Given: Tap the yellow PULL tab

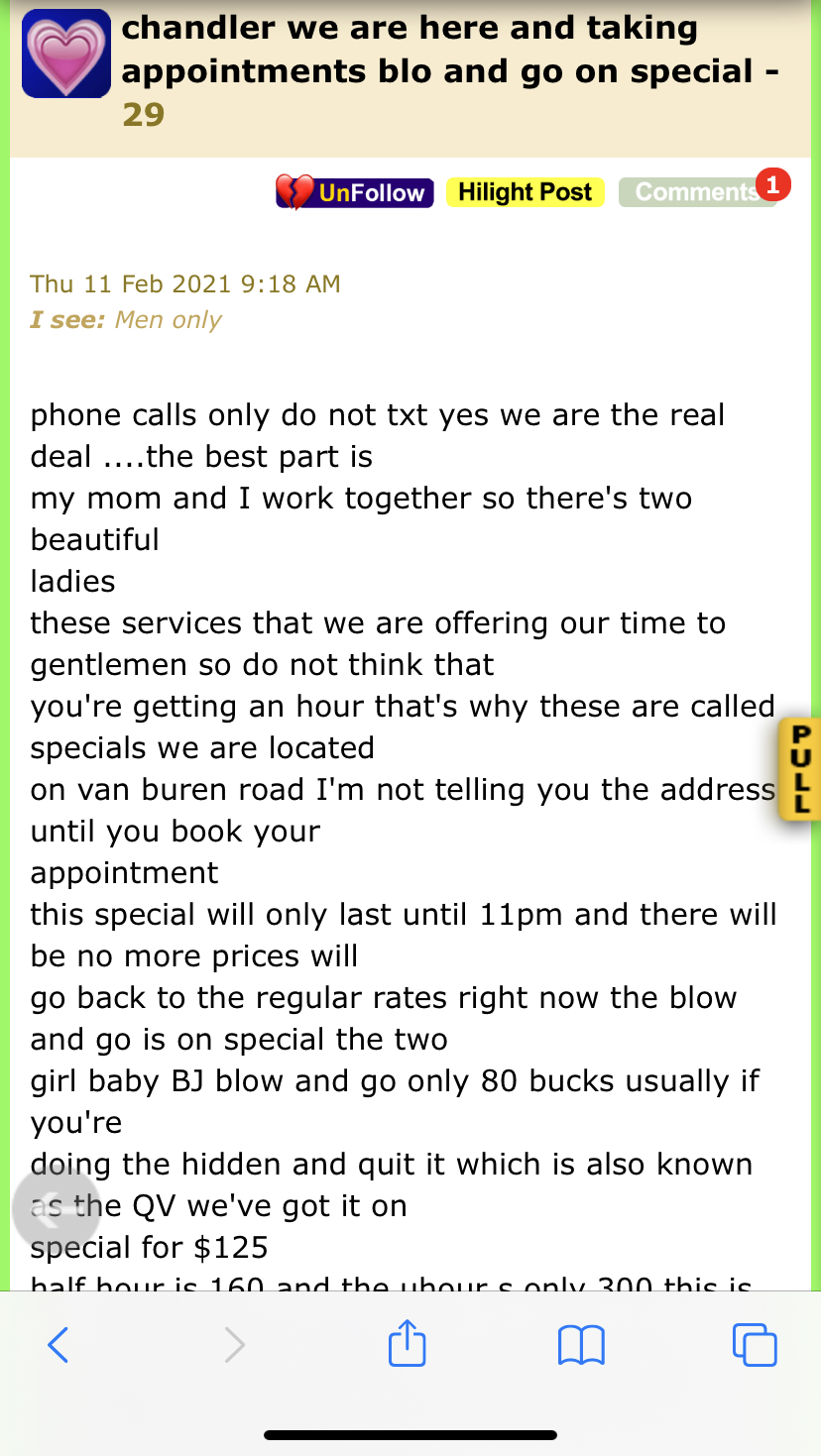Looking at the screenshot, I should point(800,769).
